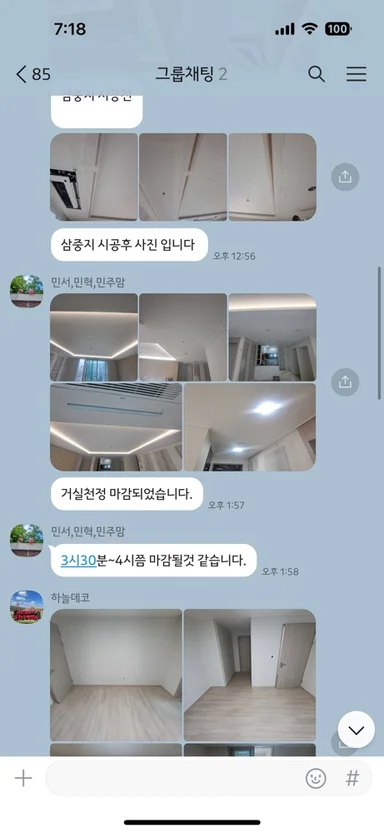Go back to the chat list
Screen dimensions: 384x833
coord(33,74)
